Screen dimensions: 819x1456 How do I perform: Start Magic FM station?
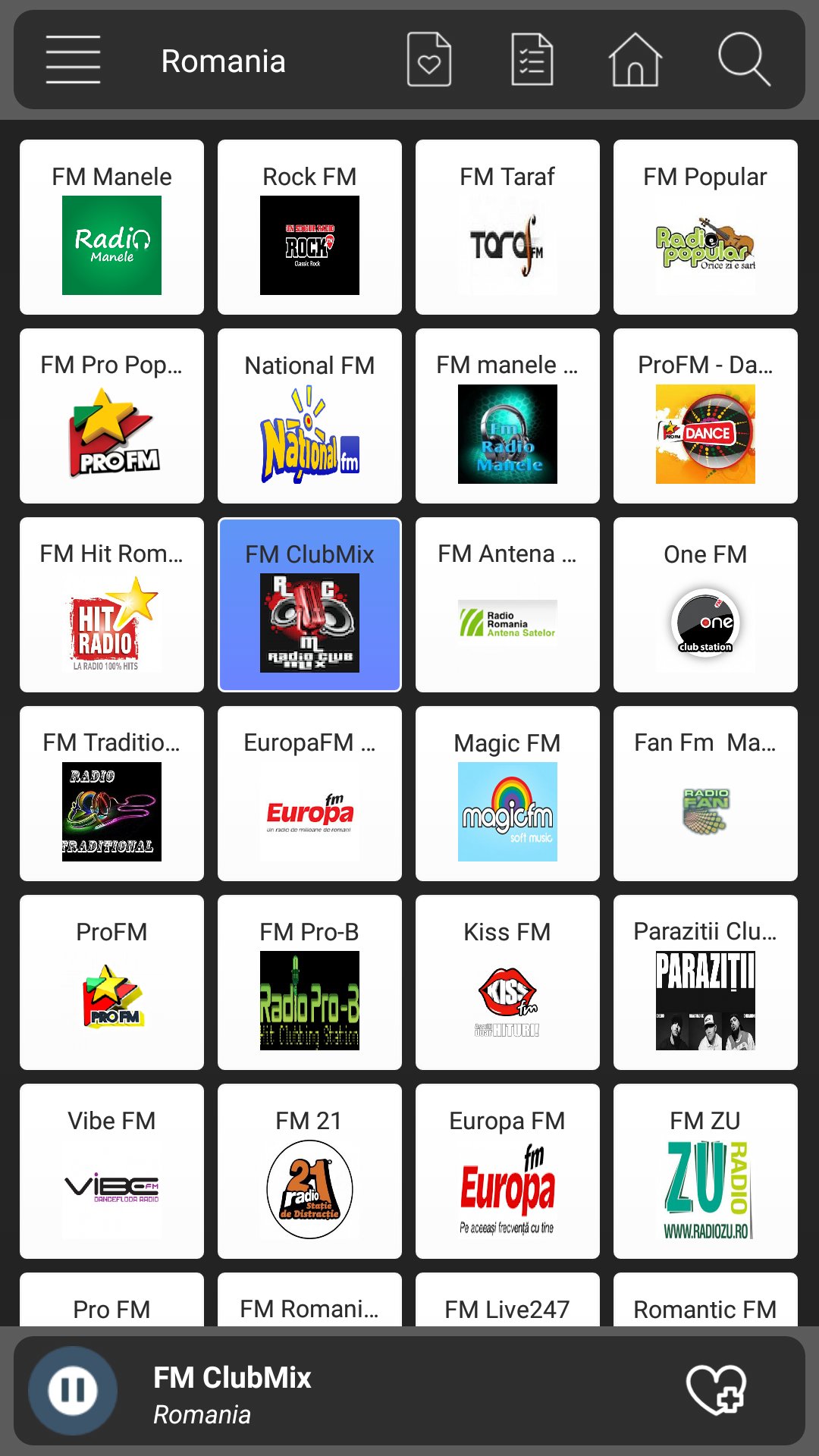click(x=507, y=793)
